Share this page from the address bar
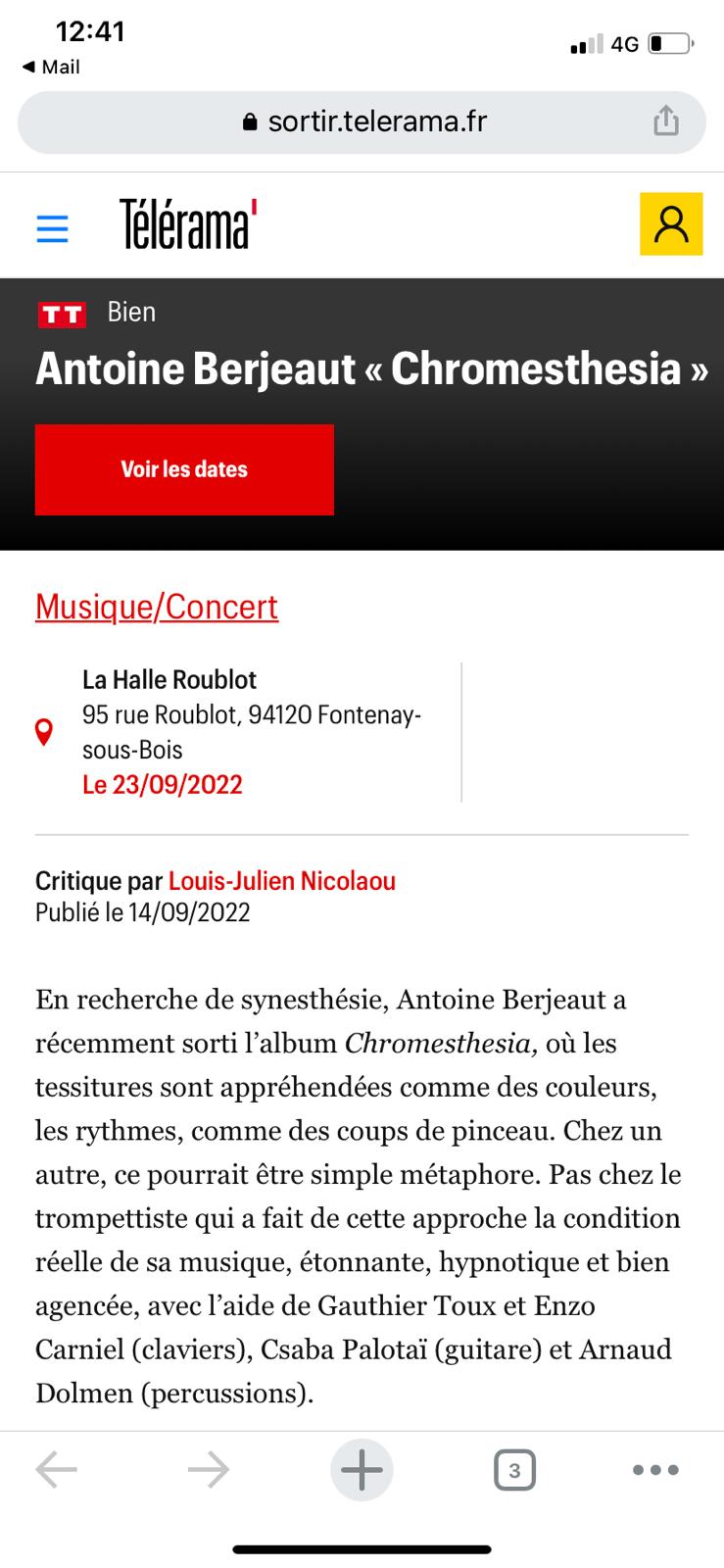Screen dimensions: 724x1568 (666, 122)
